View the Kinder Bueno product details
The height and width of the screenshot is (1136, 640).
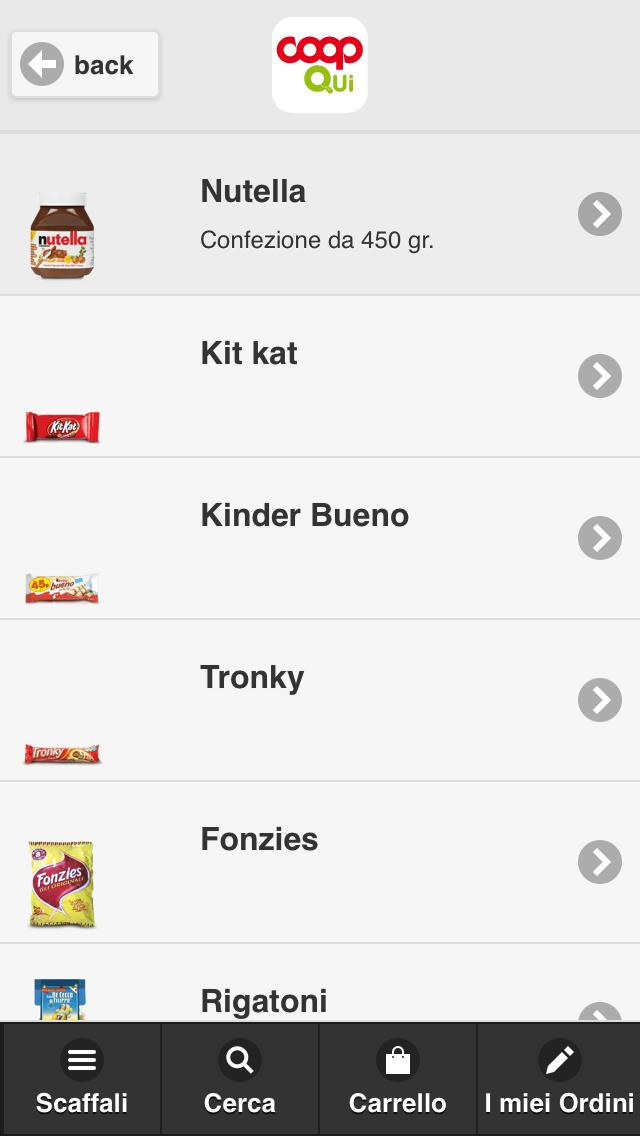pyautogui.click(x=320, y=539)
